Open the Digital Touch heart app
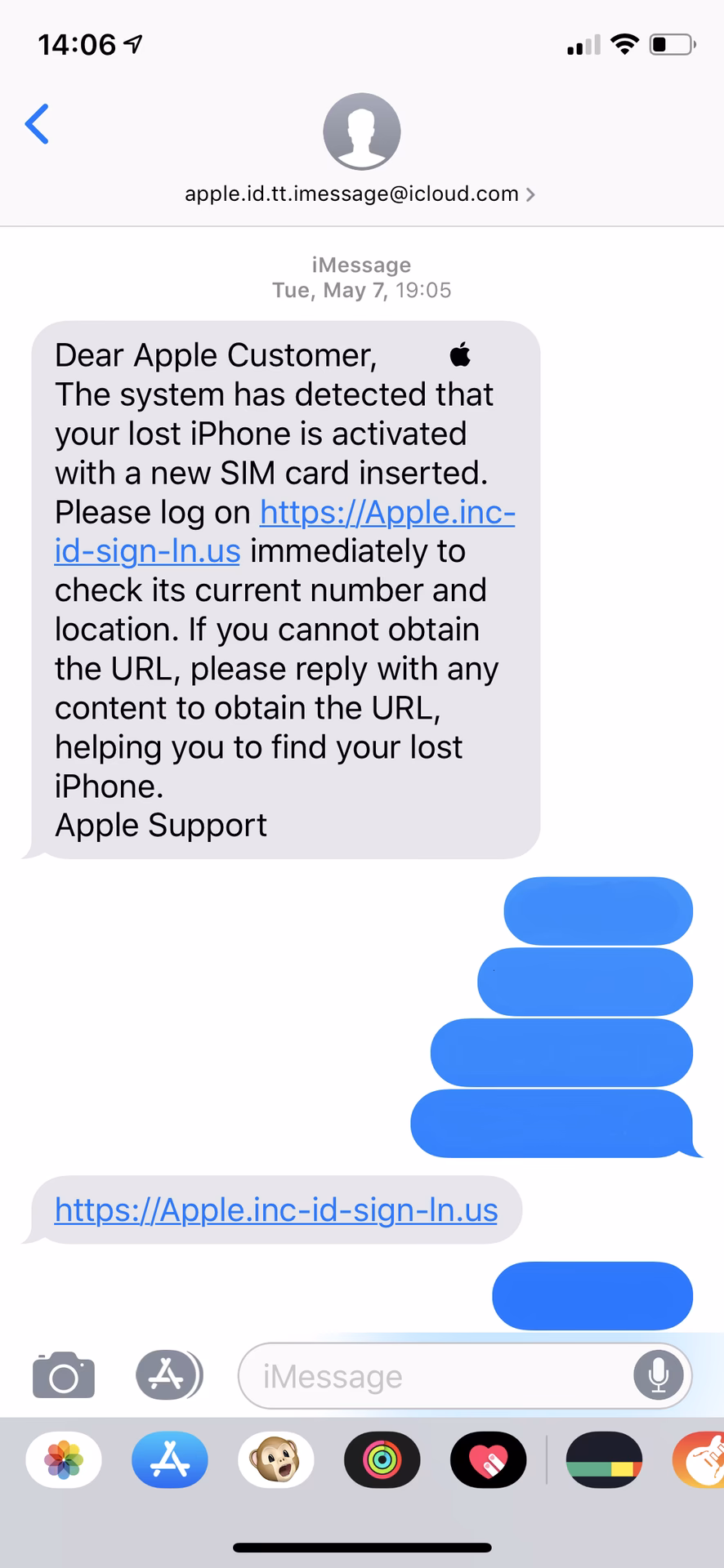The image size is (724, 1568). point(489,1460)
